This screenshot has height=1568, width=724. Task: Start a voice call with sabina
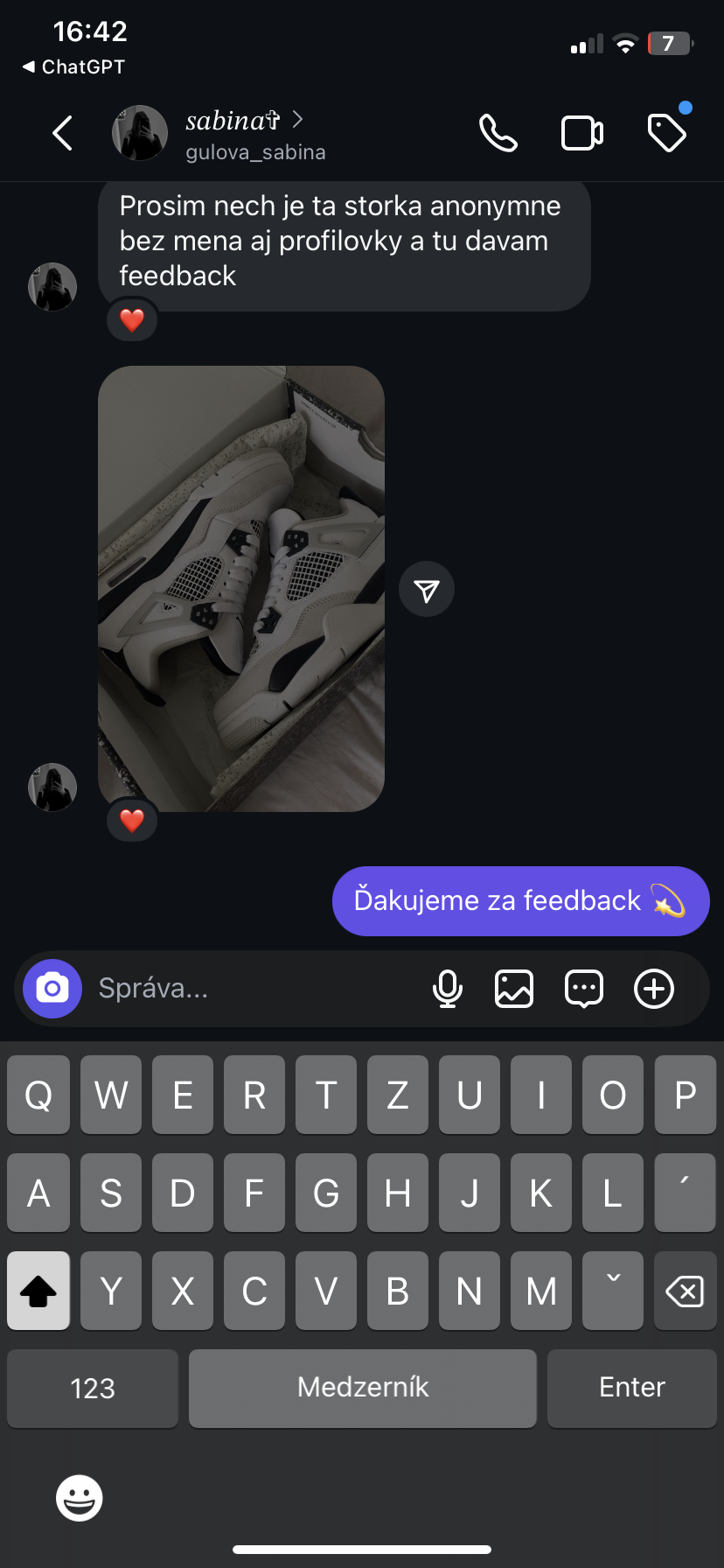[498, 133]
